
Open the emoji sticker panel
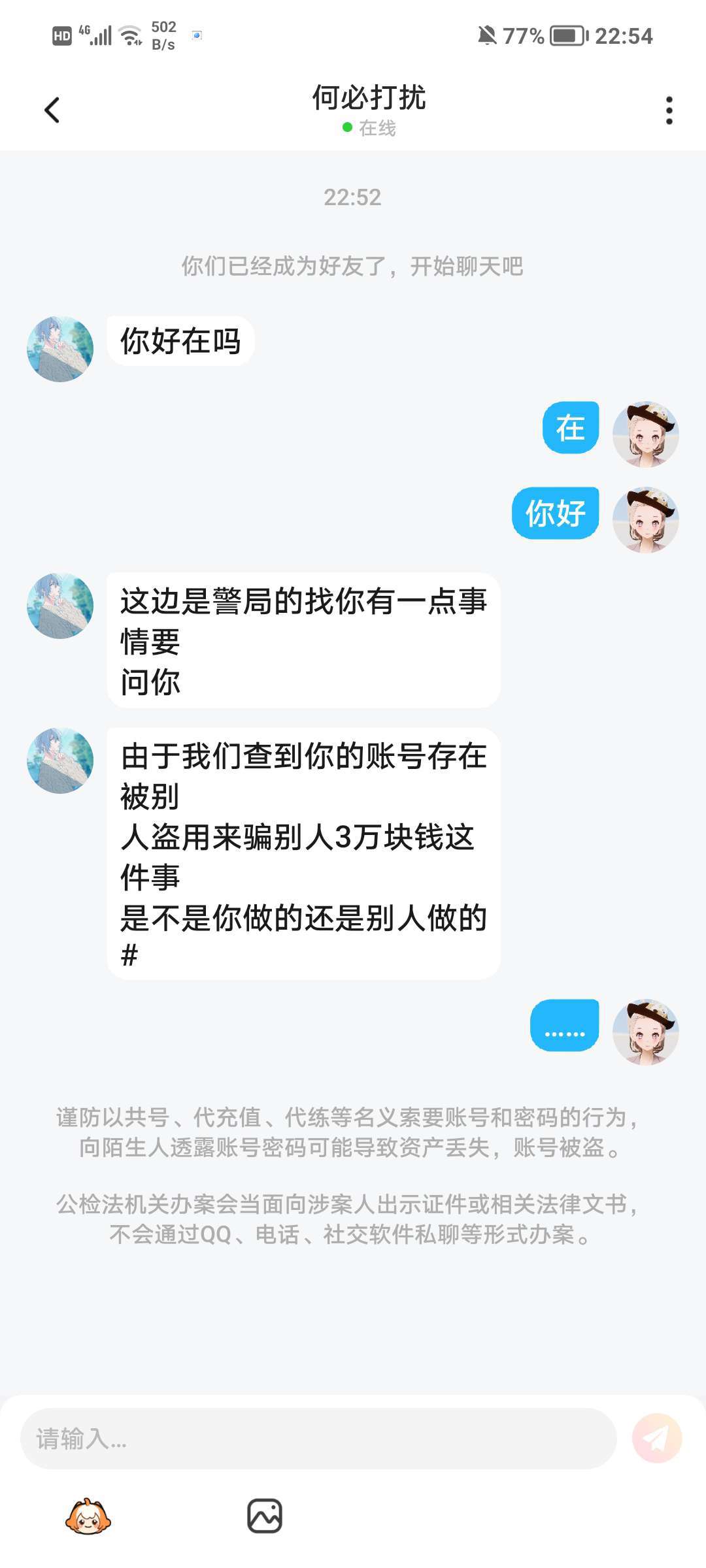click(x=88, y=1516)
